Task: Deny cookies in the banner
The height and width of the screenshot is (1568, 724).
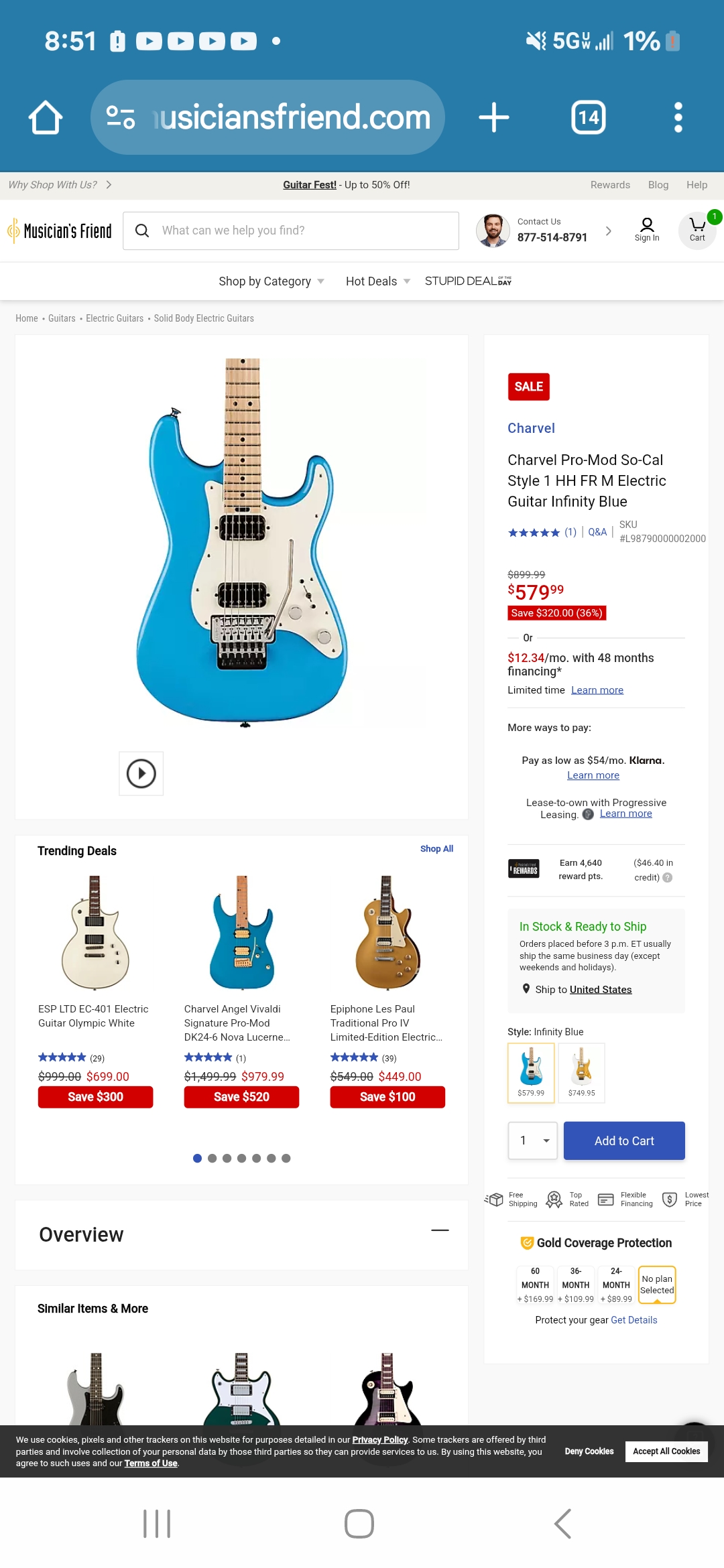Action: (589, 1451)
